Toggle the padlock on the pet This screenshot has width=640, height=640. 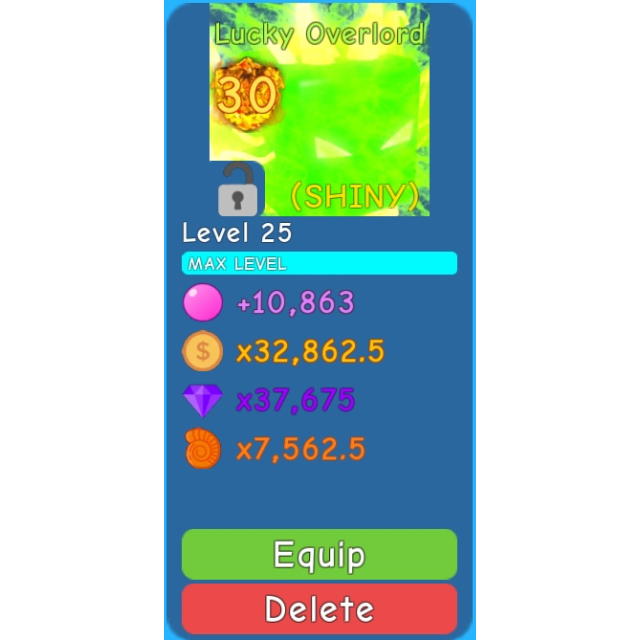coord(237,190)
